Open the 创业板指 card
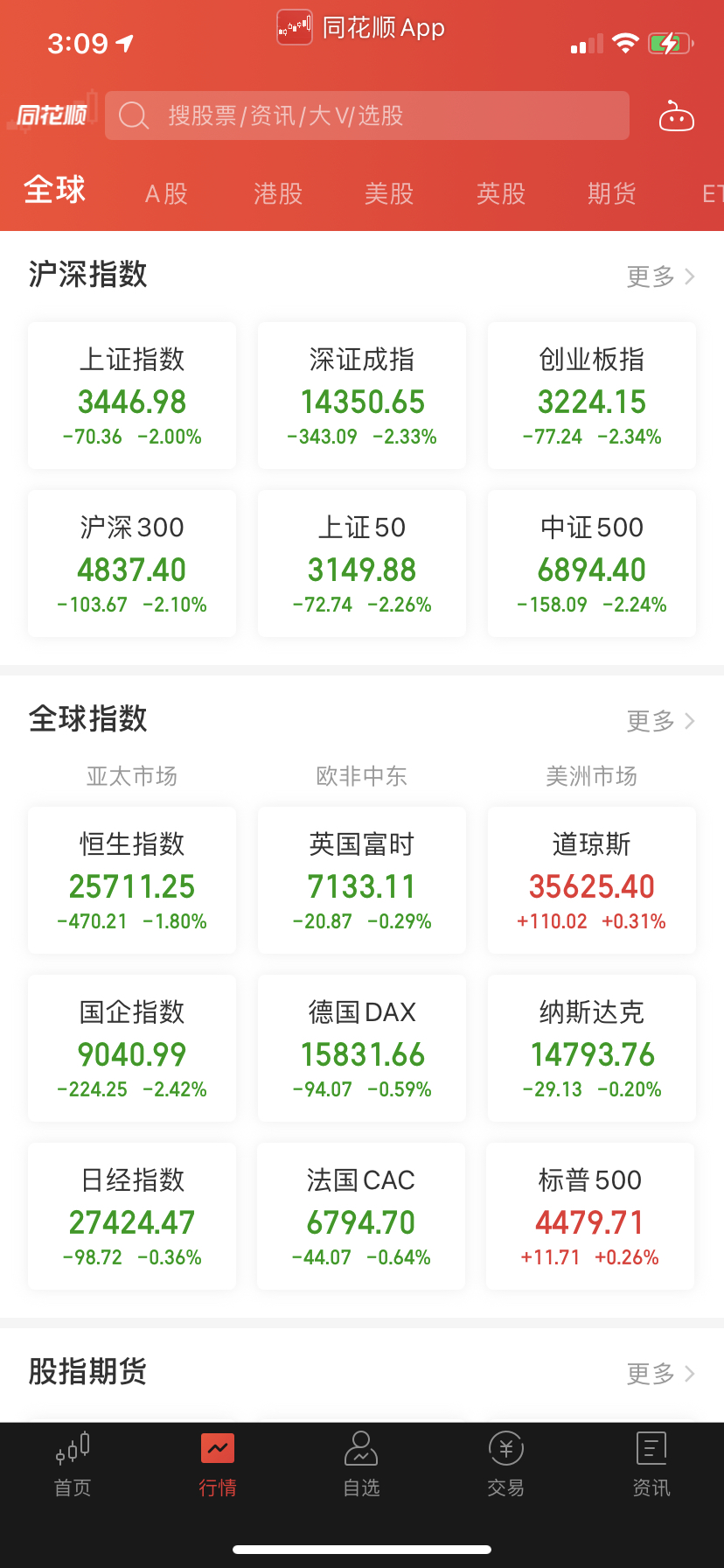The image size is (724, 1568). (592, 395)
